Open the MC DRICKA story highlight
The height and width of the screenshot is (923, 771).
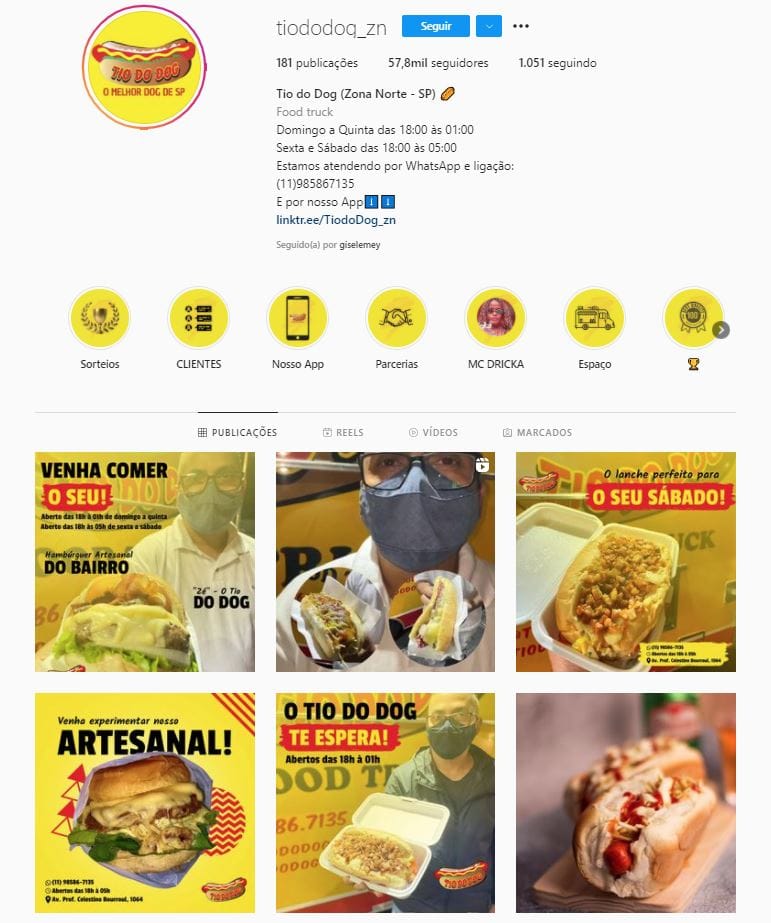tap(496, 318)
